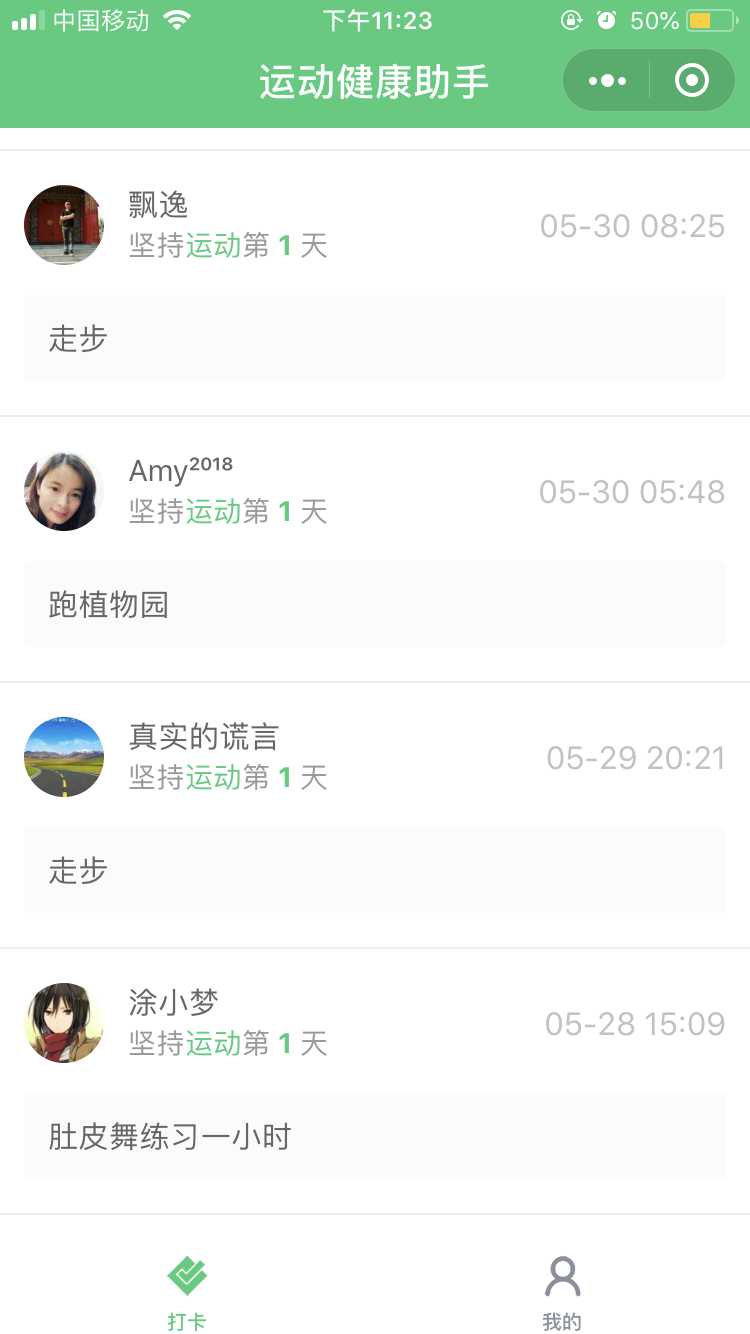Viewport: 750px width, 1334px height.
Task: Tap 飘逸's profile avatar
Action: point(64,225)
